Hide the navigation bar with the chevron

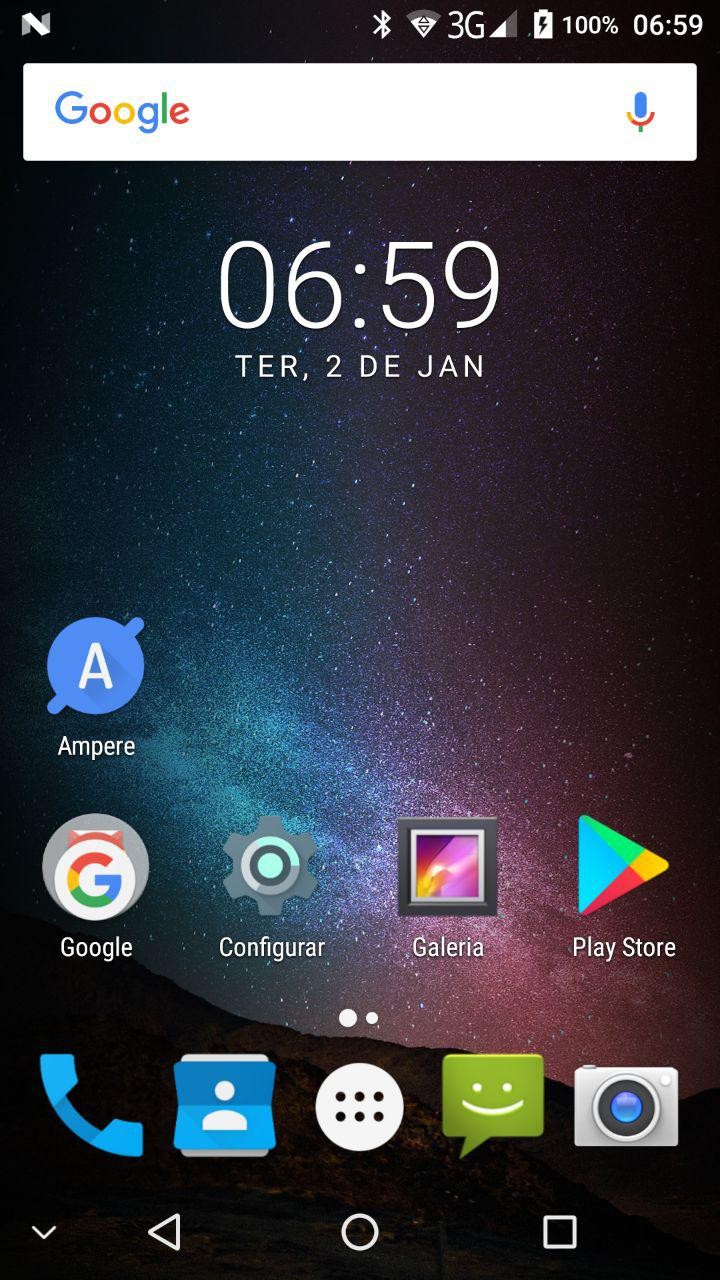coord(44,1232)
